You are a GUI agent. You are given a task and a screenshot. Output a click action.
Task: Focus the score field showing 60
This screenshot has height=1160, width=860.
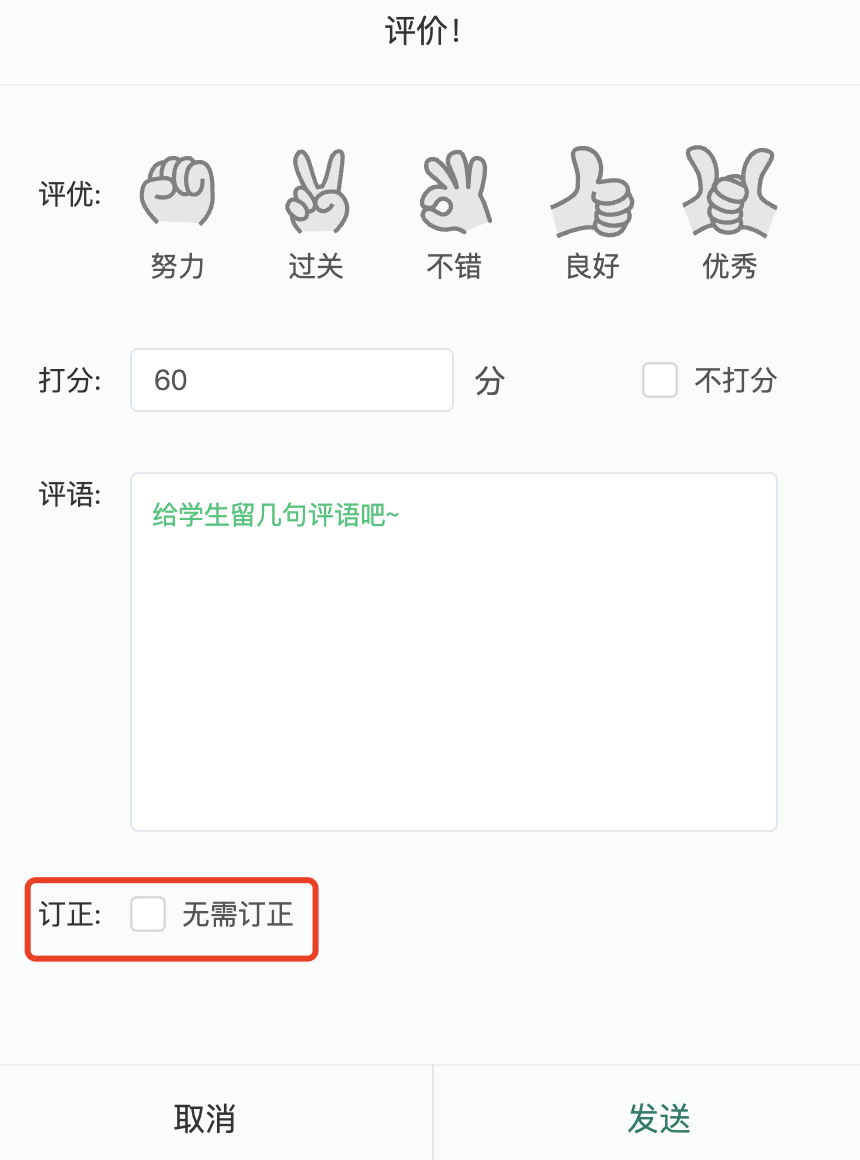pyautogui.click(x=291, y=380)
